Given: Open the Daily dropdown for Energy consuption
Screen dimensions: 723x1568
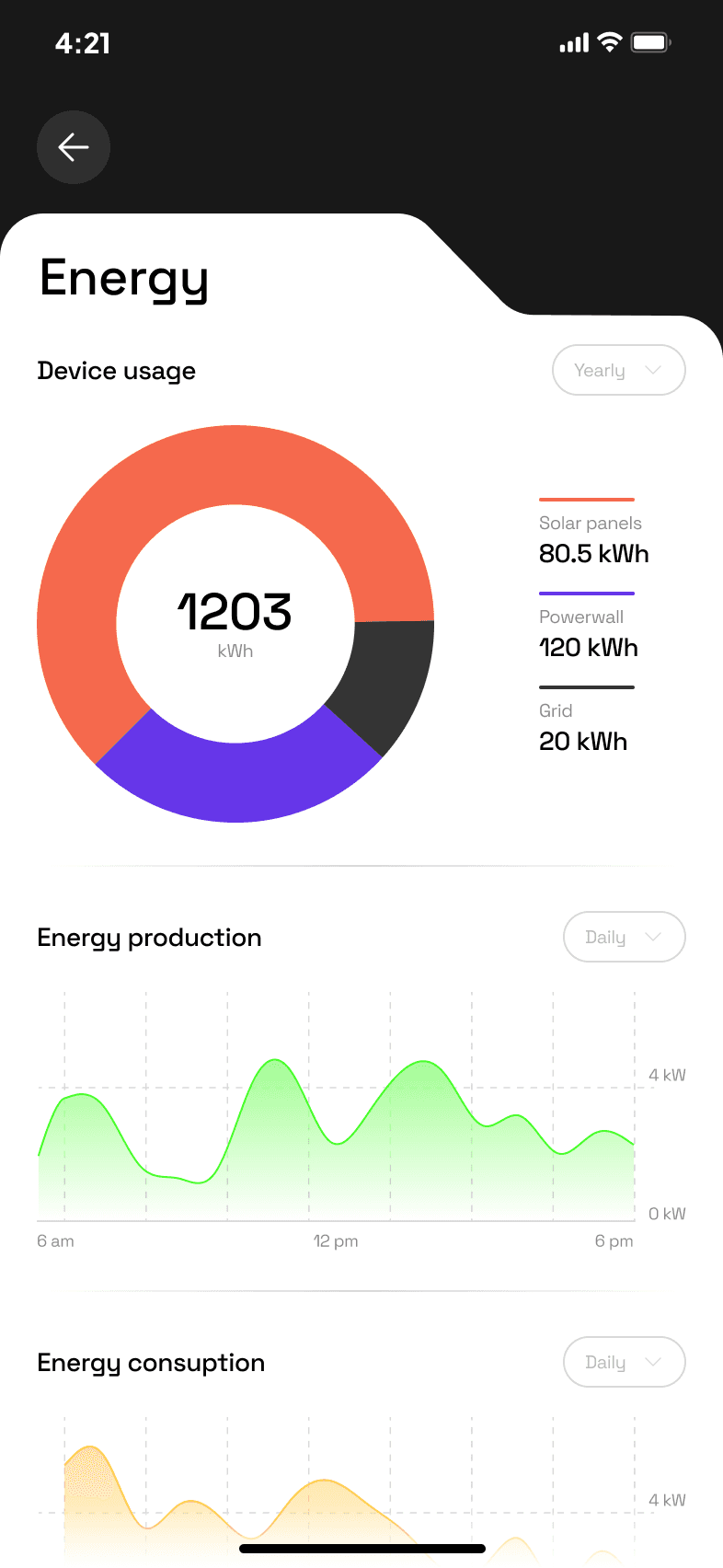Looking at the screenshot, I should click(625, 1362).
